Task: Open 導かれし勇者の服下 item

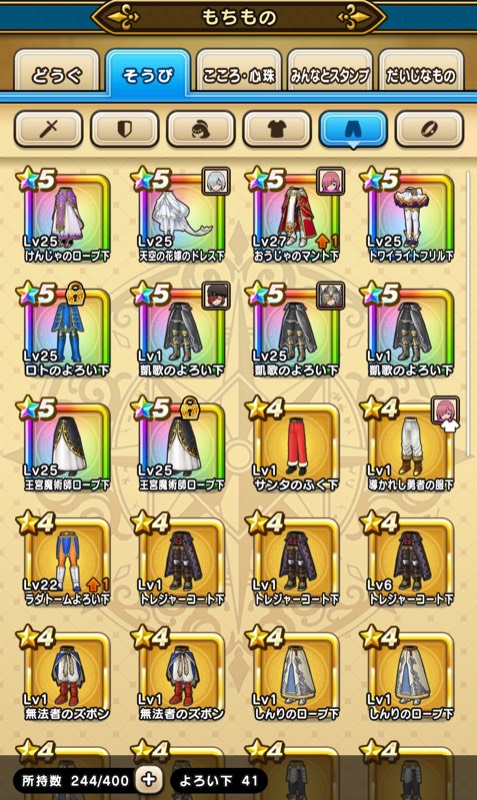Action: pyautogui.click(x=410, y=445)
